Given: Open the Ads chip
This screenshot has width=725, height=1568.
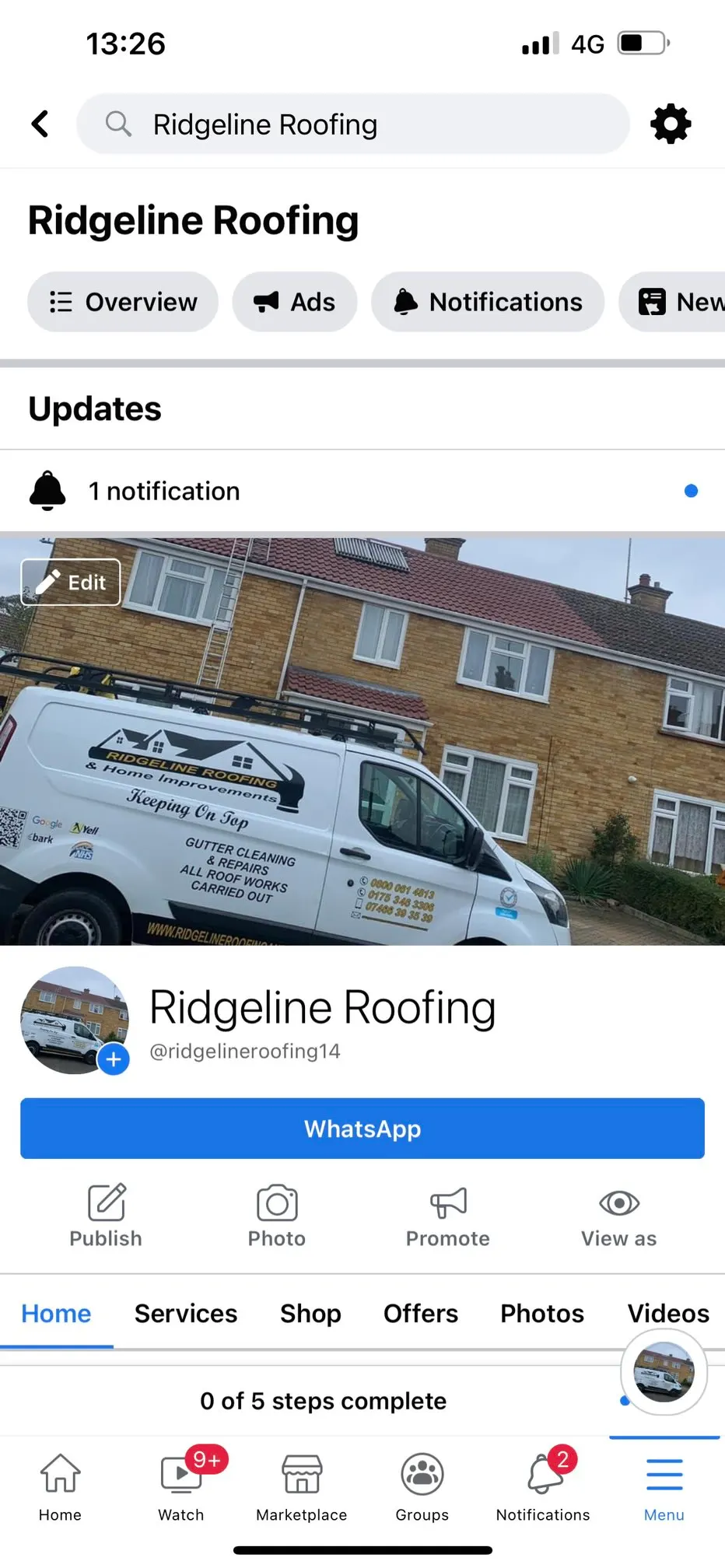Looking at the screenshot, I should click(295, 302).
